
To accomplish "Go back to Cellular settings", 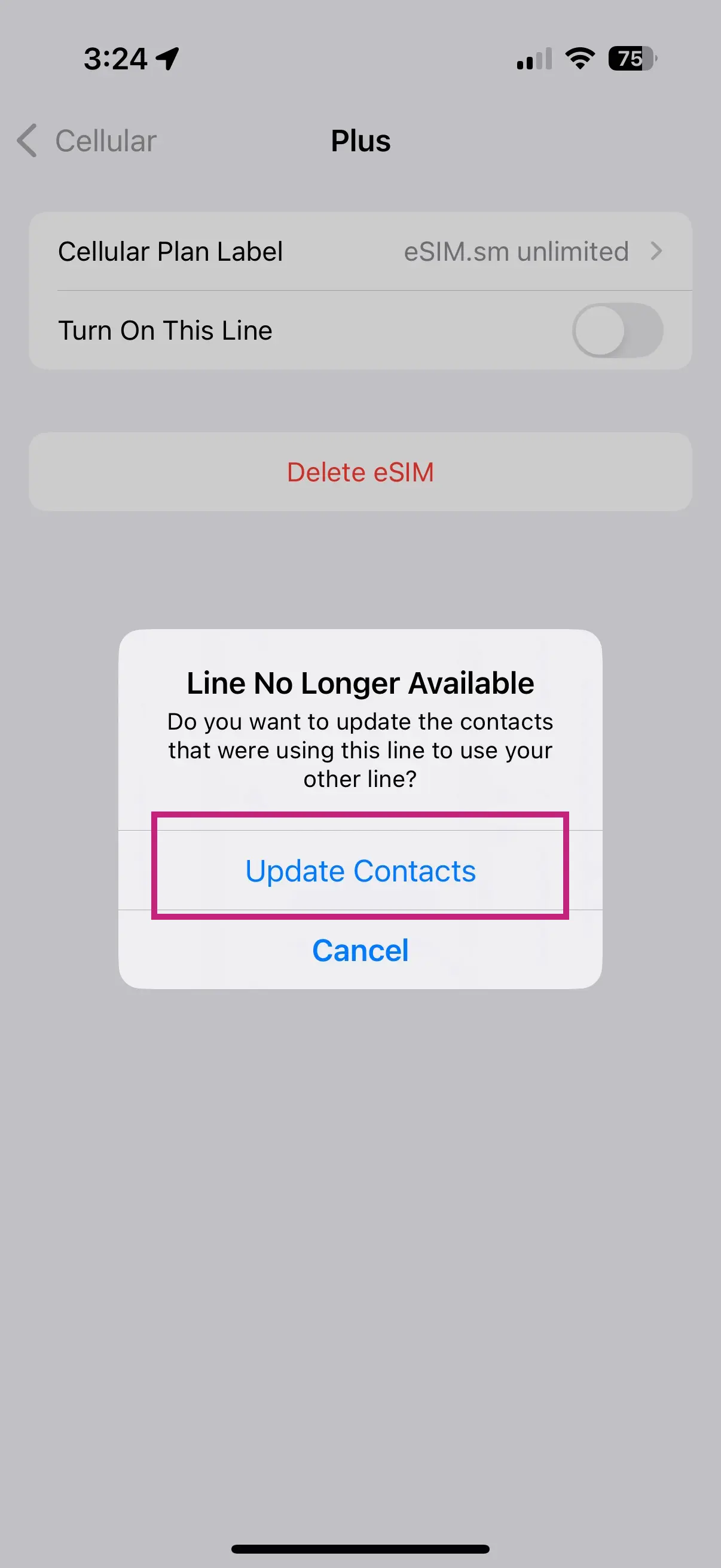I will pos(87,141).
